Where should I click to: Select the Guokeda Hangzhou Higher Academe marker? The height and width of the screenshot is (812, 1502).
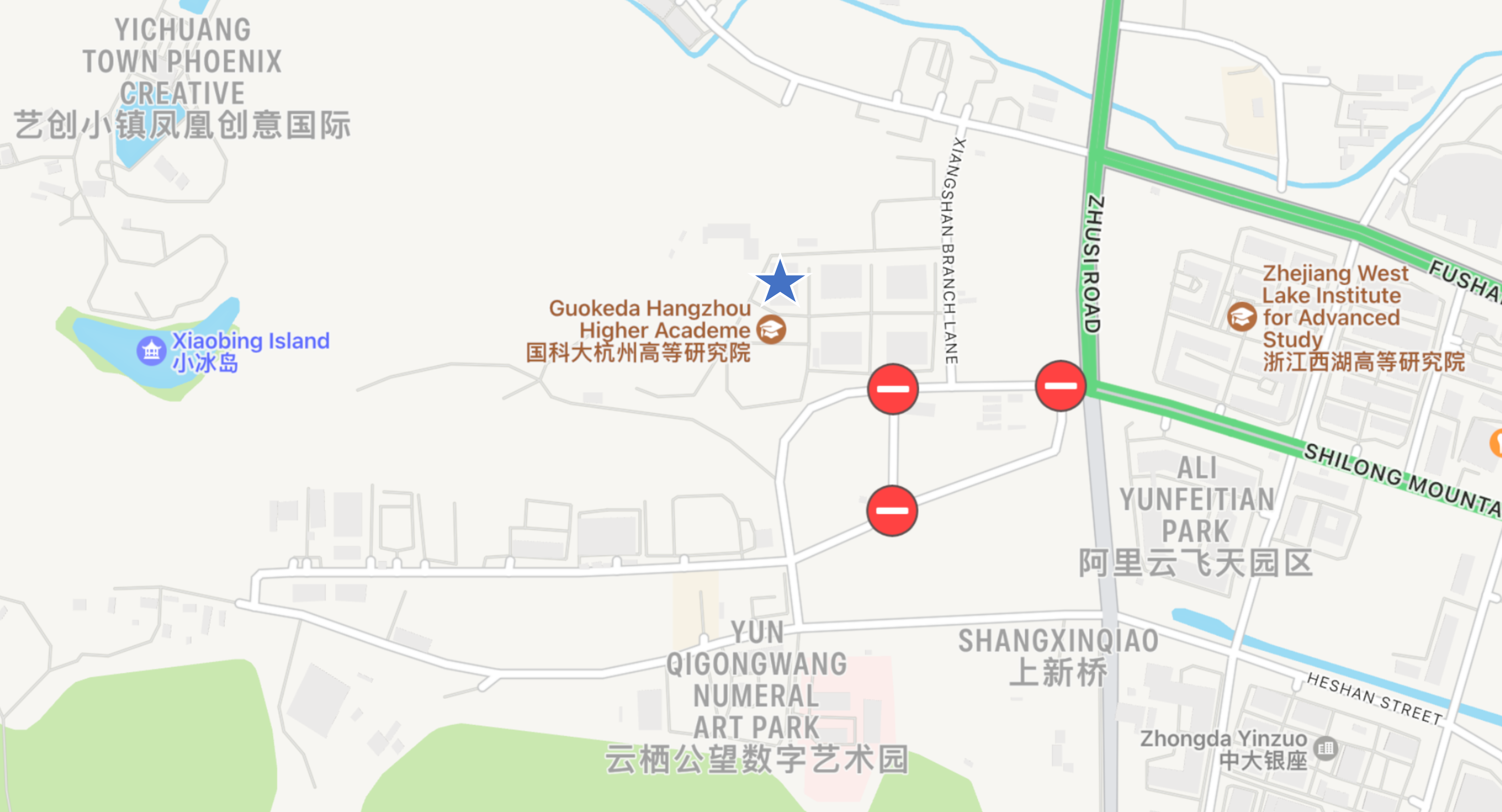(x=771, y=329)
